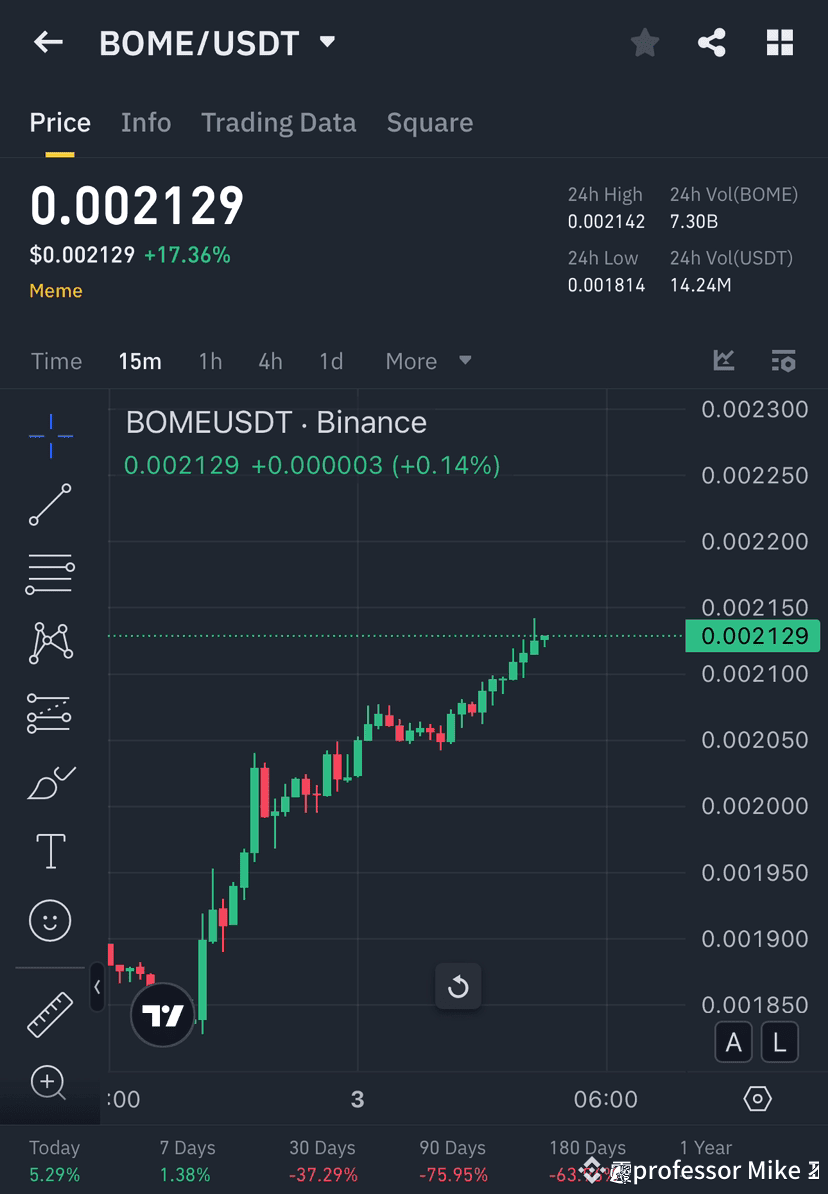Open the XABCD pattern tool
Viewport: 828px width, 1194px height.
click(x=50, y=643)
